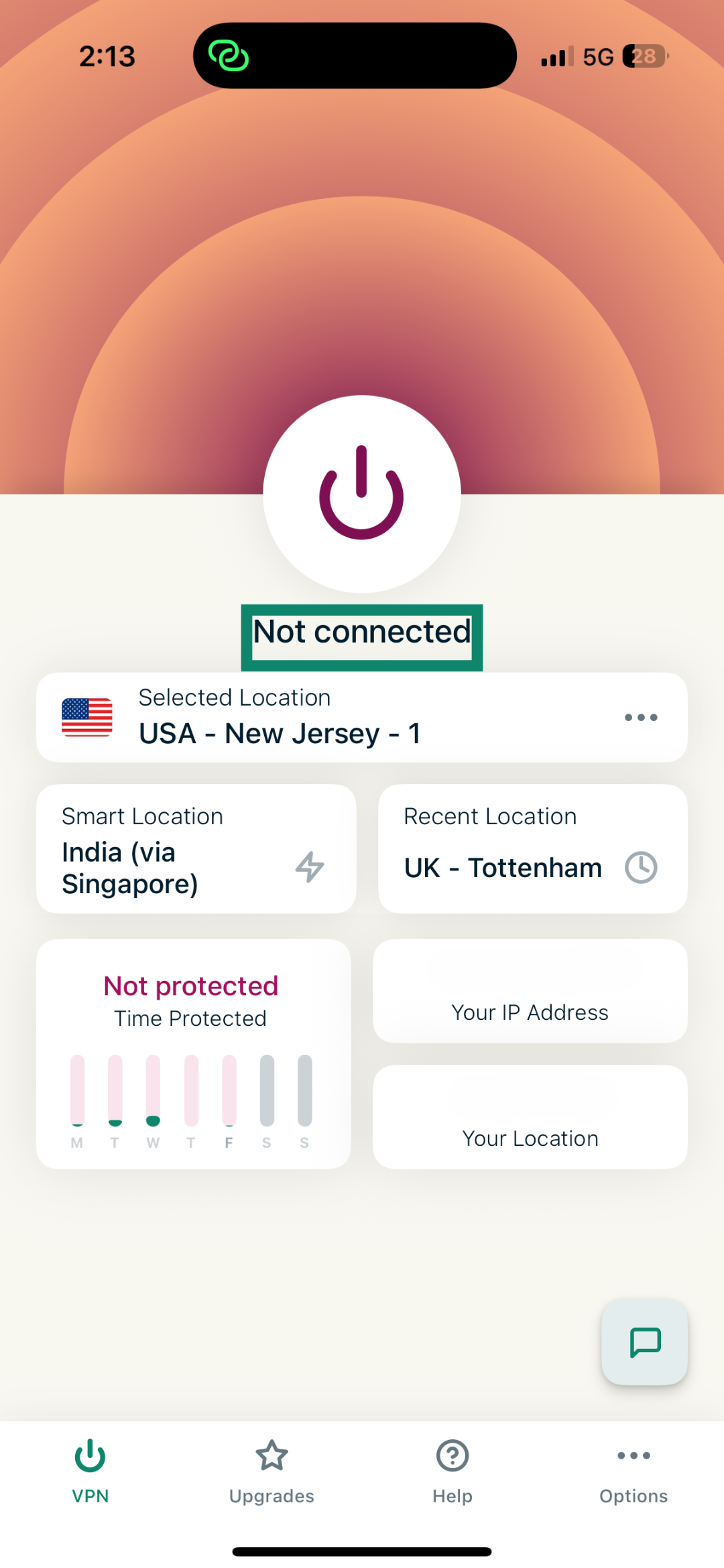Open the Time Protected stats card
724x1568 pixels.
click(x=193, y=1054)
